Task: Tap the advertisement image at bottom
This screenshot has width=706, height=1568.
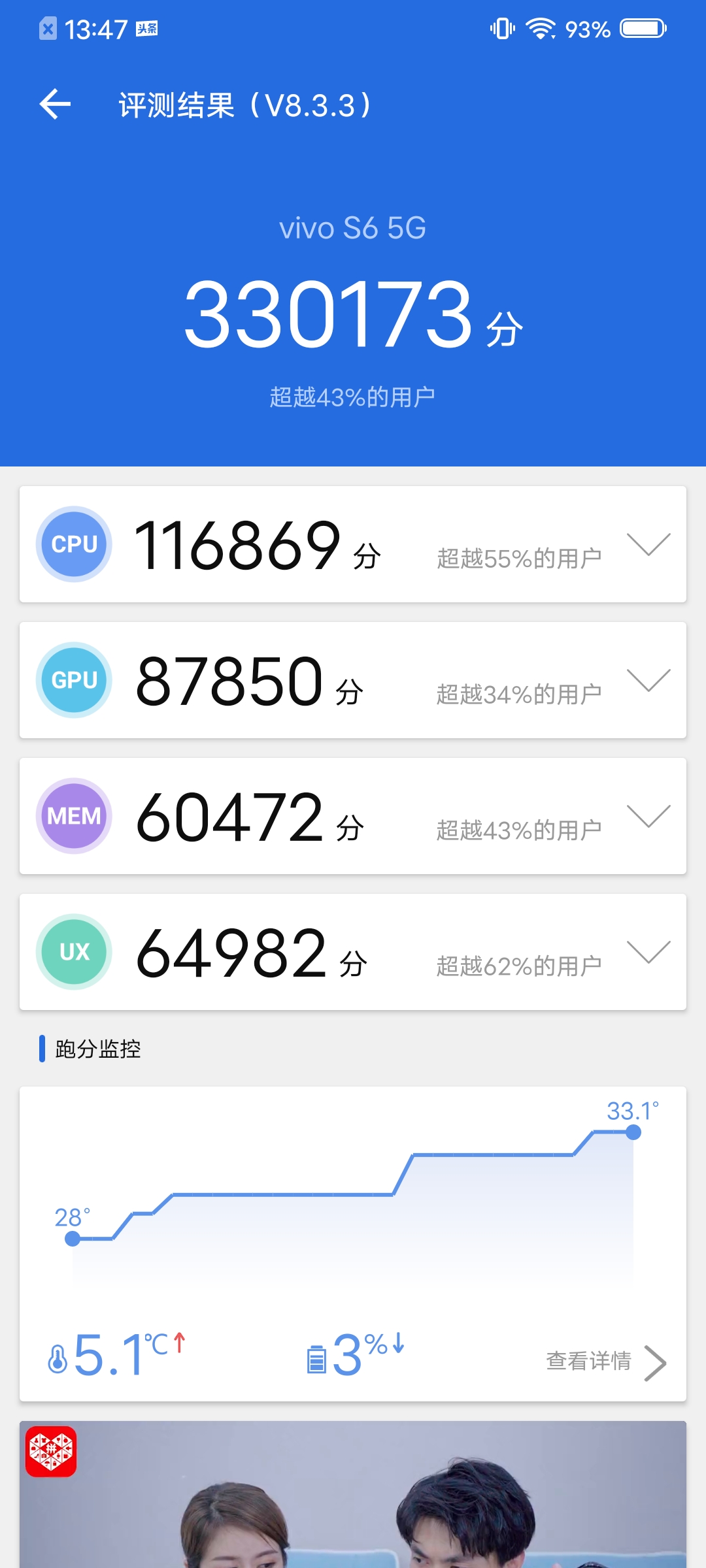Action: (353, 1516)
